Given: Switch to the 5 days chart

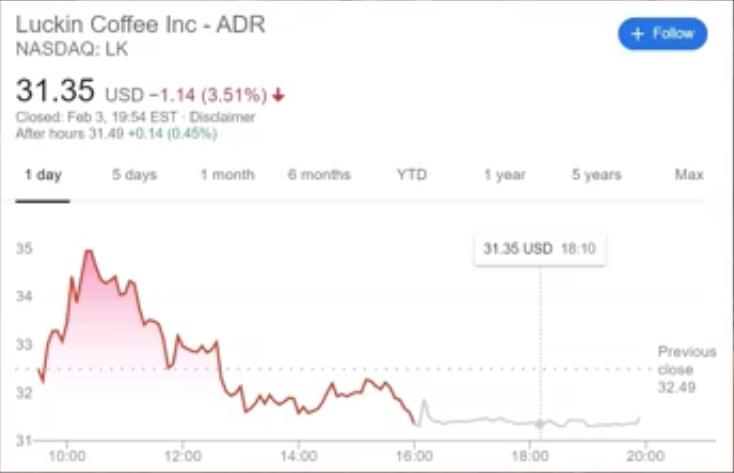Looking at the screenshot, I should tap(134, 175).
